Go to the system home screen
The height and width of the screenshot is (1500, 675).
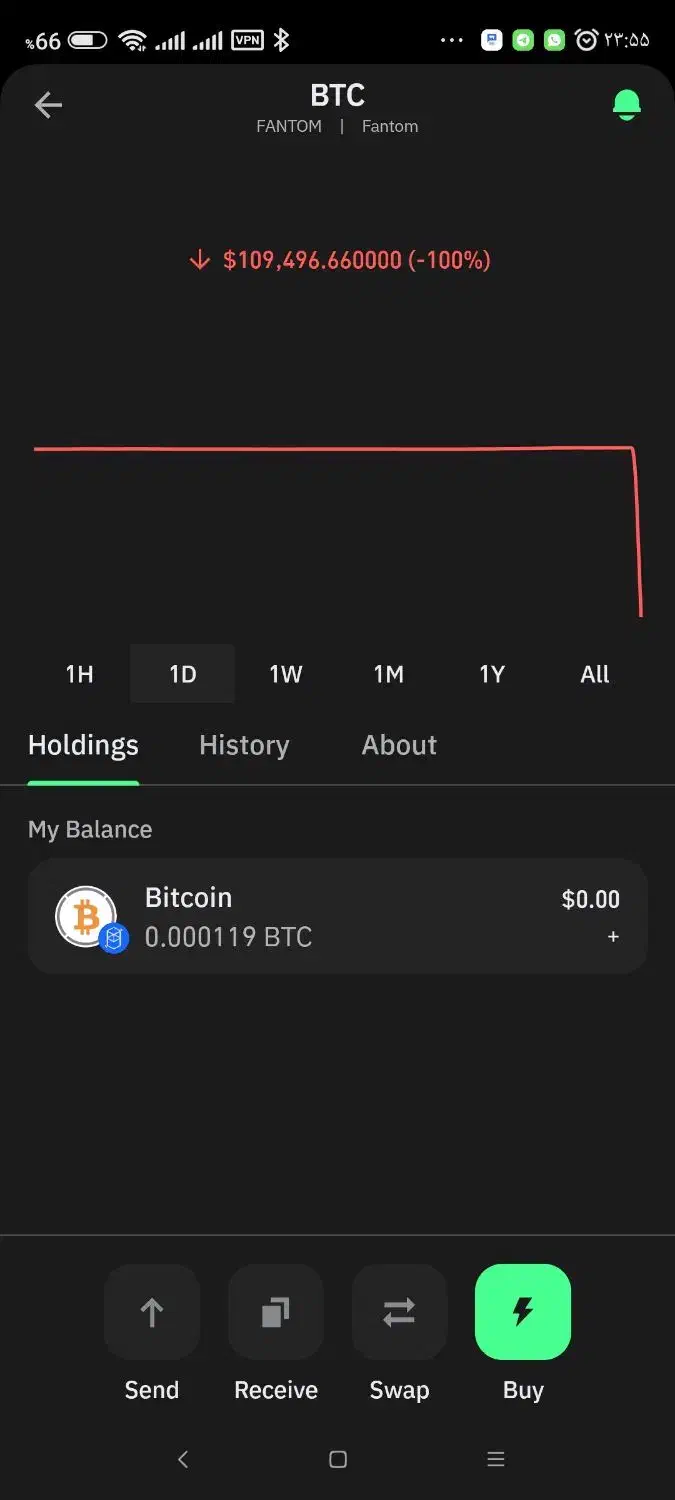coord(338,1460)
